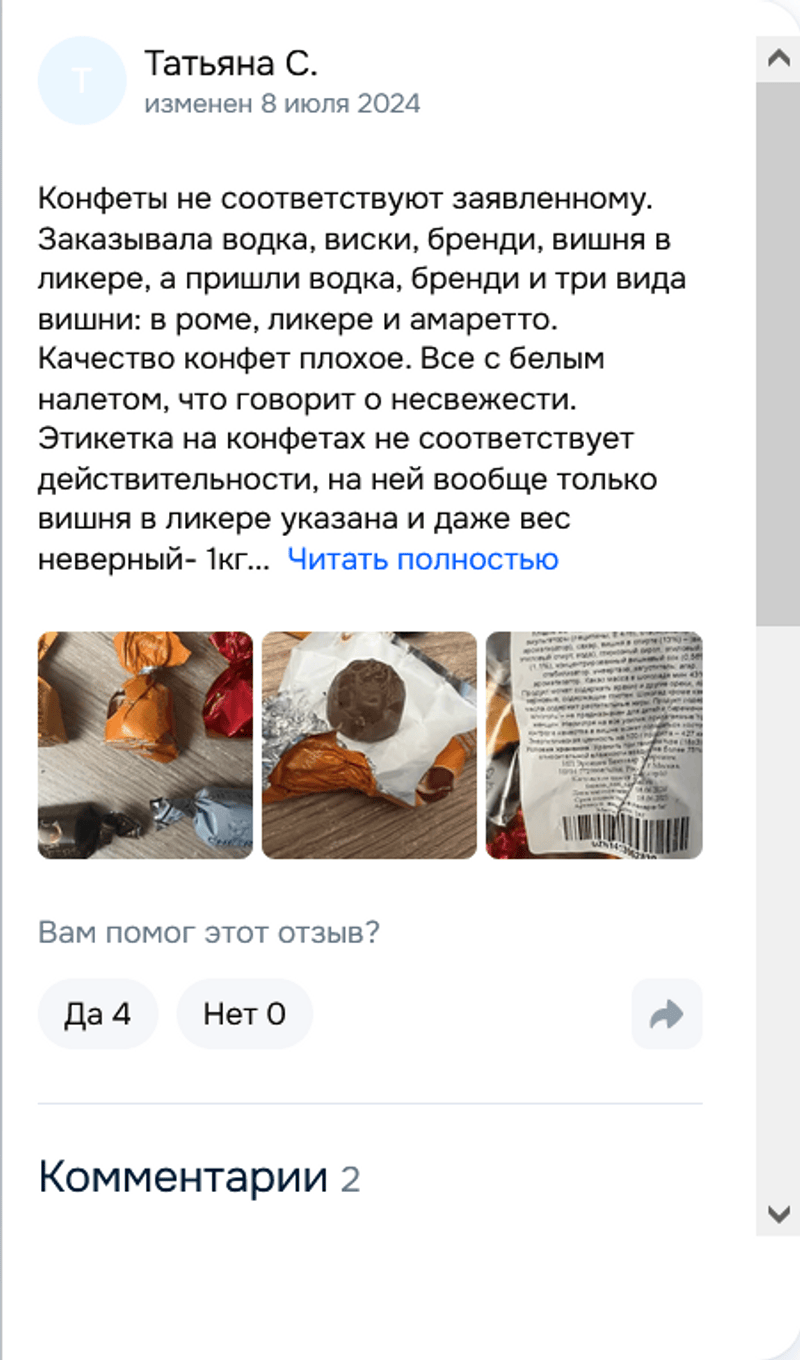Open the photo of the package label

(594, 745)
